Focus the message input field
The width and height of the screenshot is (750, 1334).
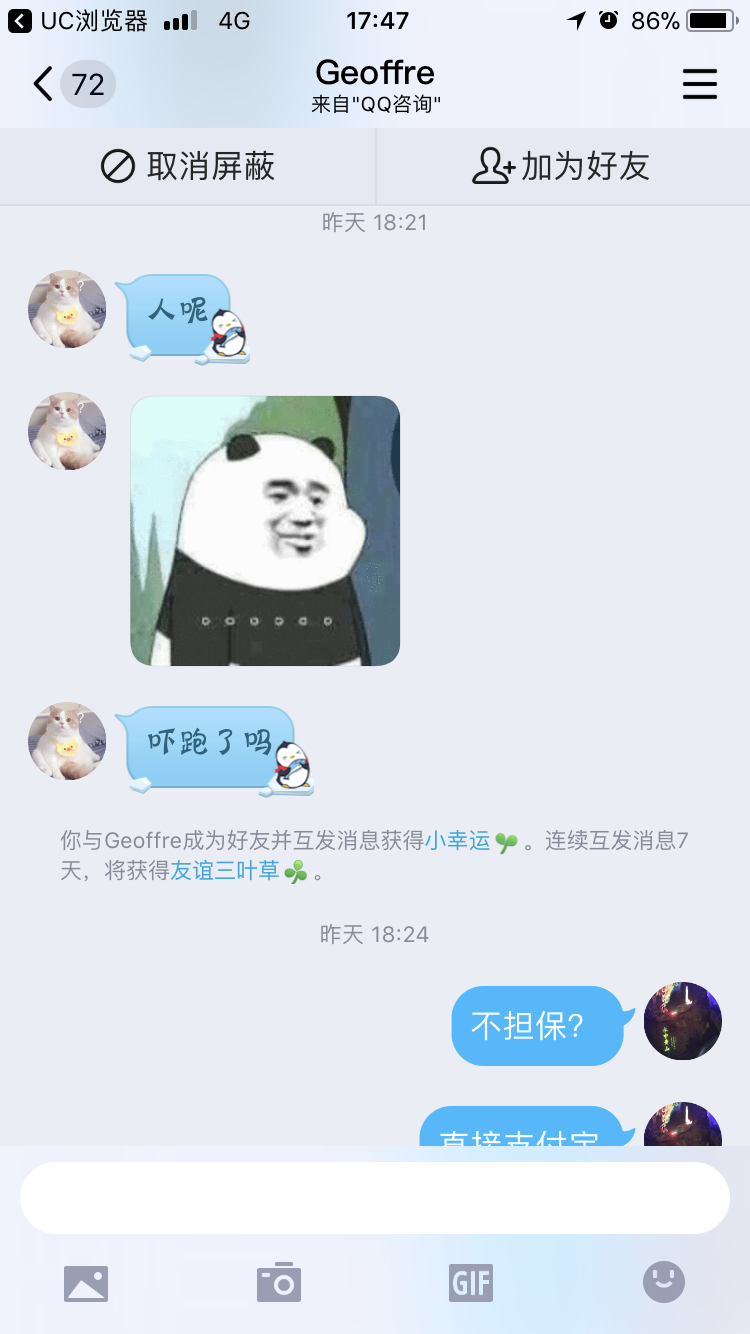[375, 1198]
